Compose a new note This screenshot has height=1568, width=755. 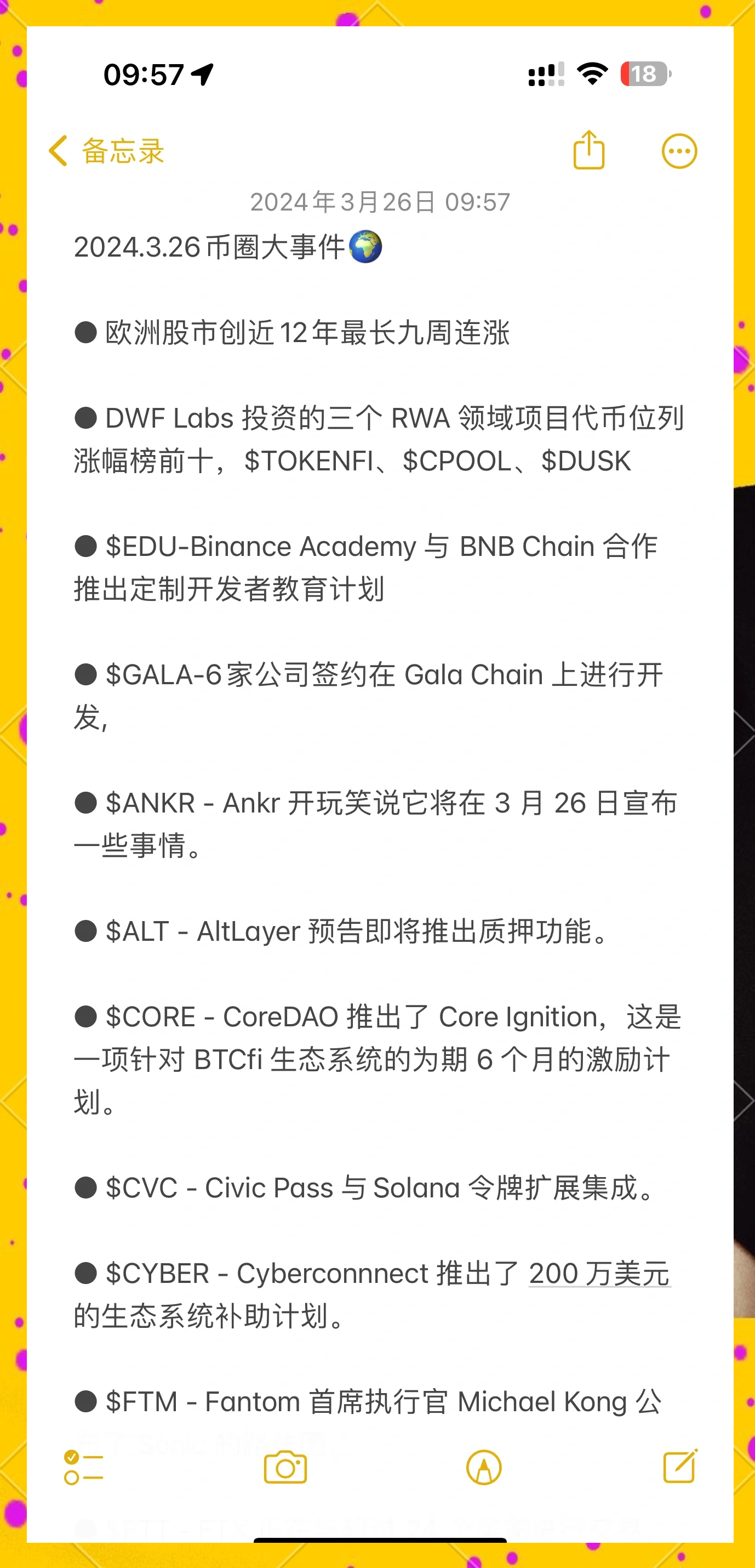pos(679,1465)
